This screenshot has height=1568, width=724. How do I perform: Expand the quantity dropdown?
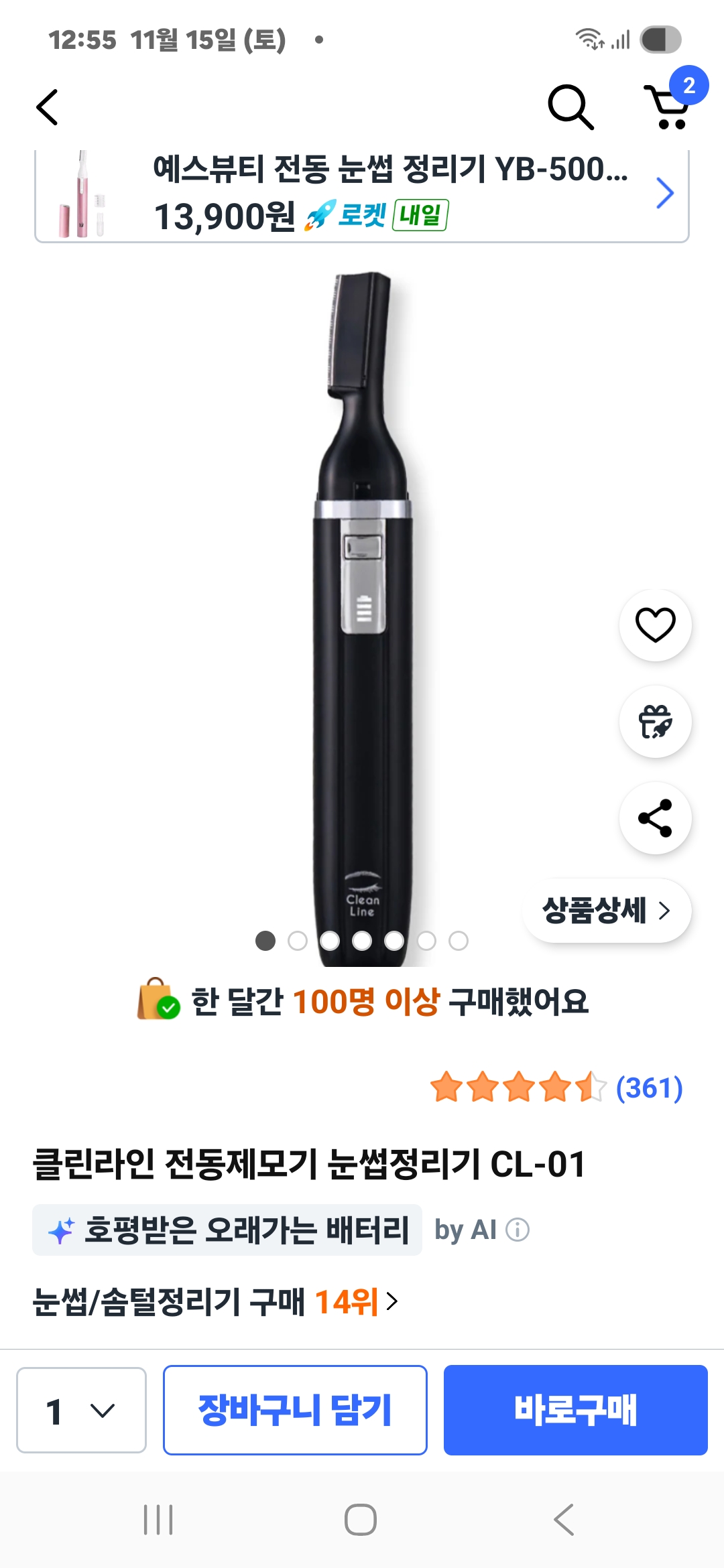coord(81,1410)
